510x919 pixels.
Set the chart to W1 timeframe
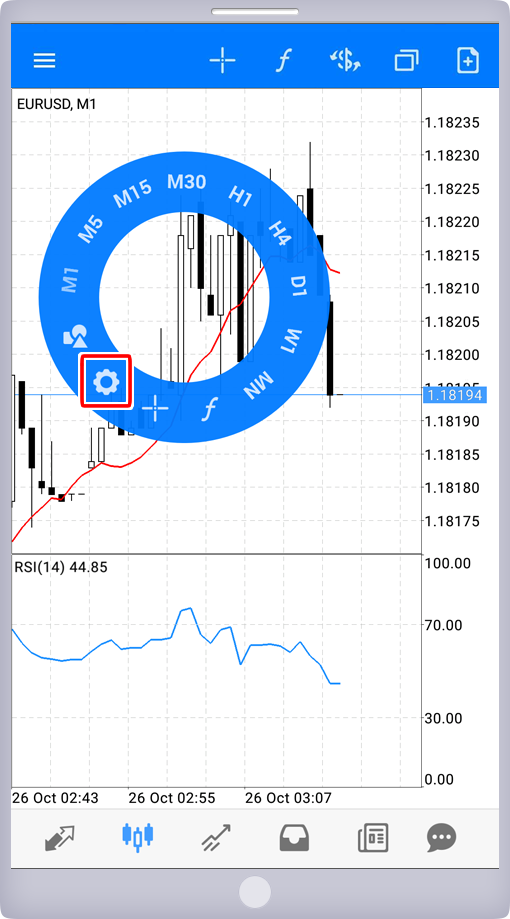click(291, 341)
